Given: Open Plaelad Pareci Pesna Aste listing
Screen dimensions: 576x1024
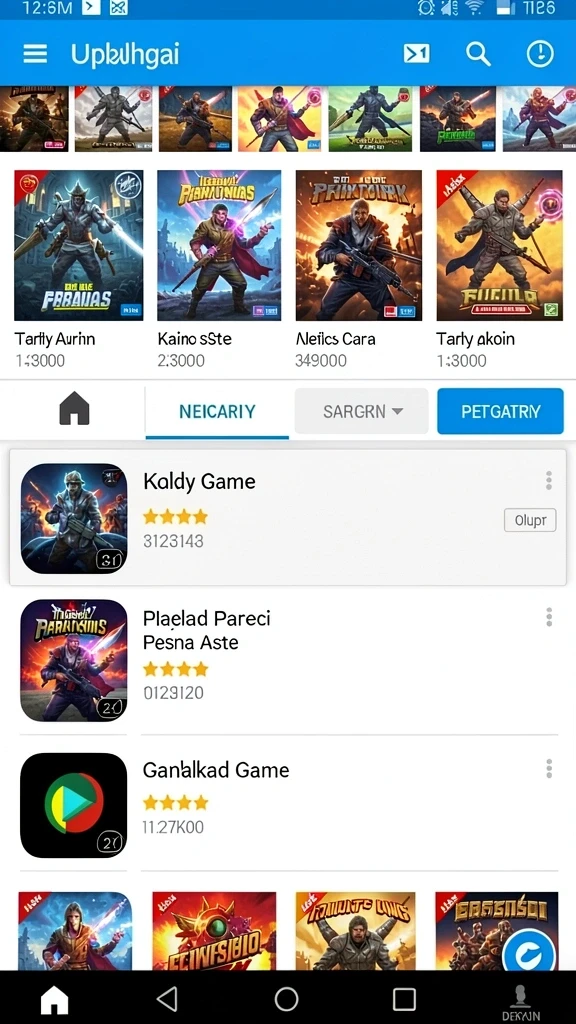Looking at the screenshot, I should click(288, 660).
